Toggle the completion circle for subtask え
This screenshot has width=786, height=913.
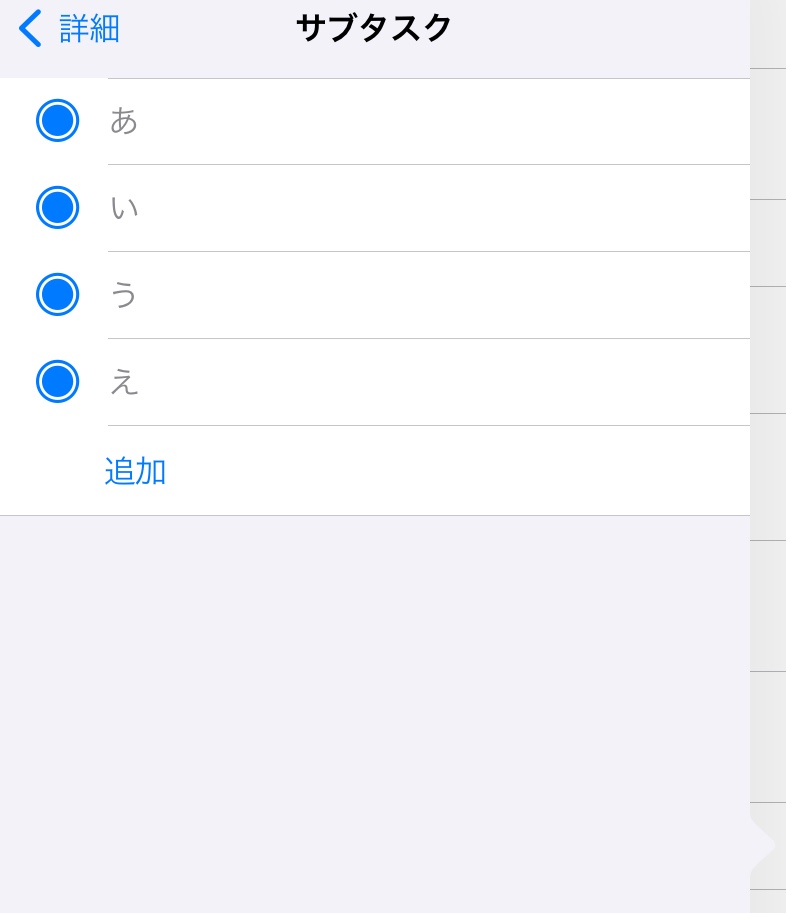tap(58, 382)
